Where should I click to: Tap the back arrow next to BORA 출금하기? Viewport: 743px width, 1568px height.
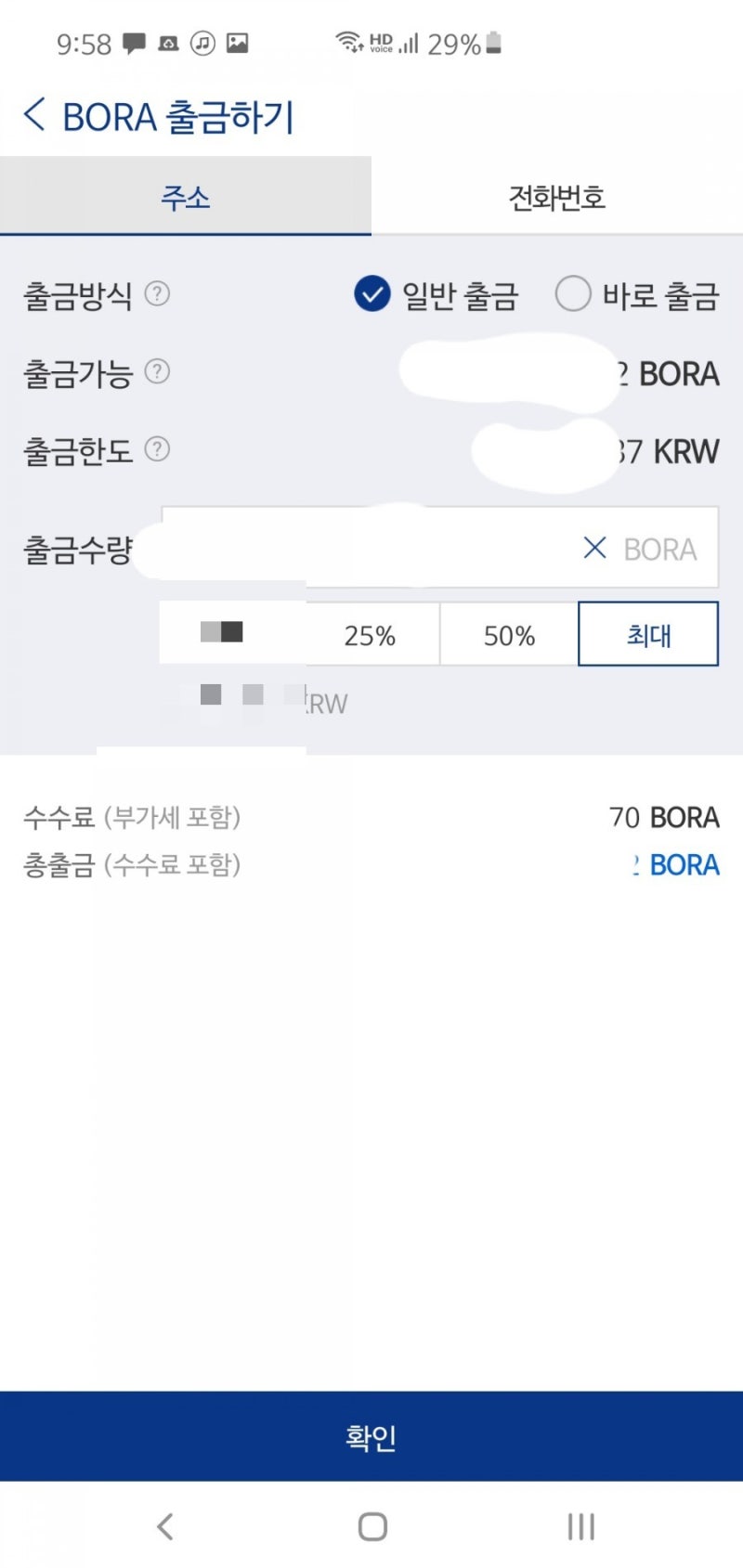click(33, 115)
